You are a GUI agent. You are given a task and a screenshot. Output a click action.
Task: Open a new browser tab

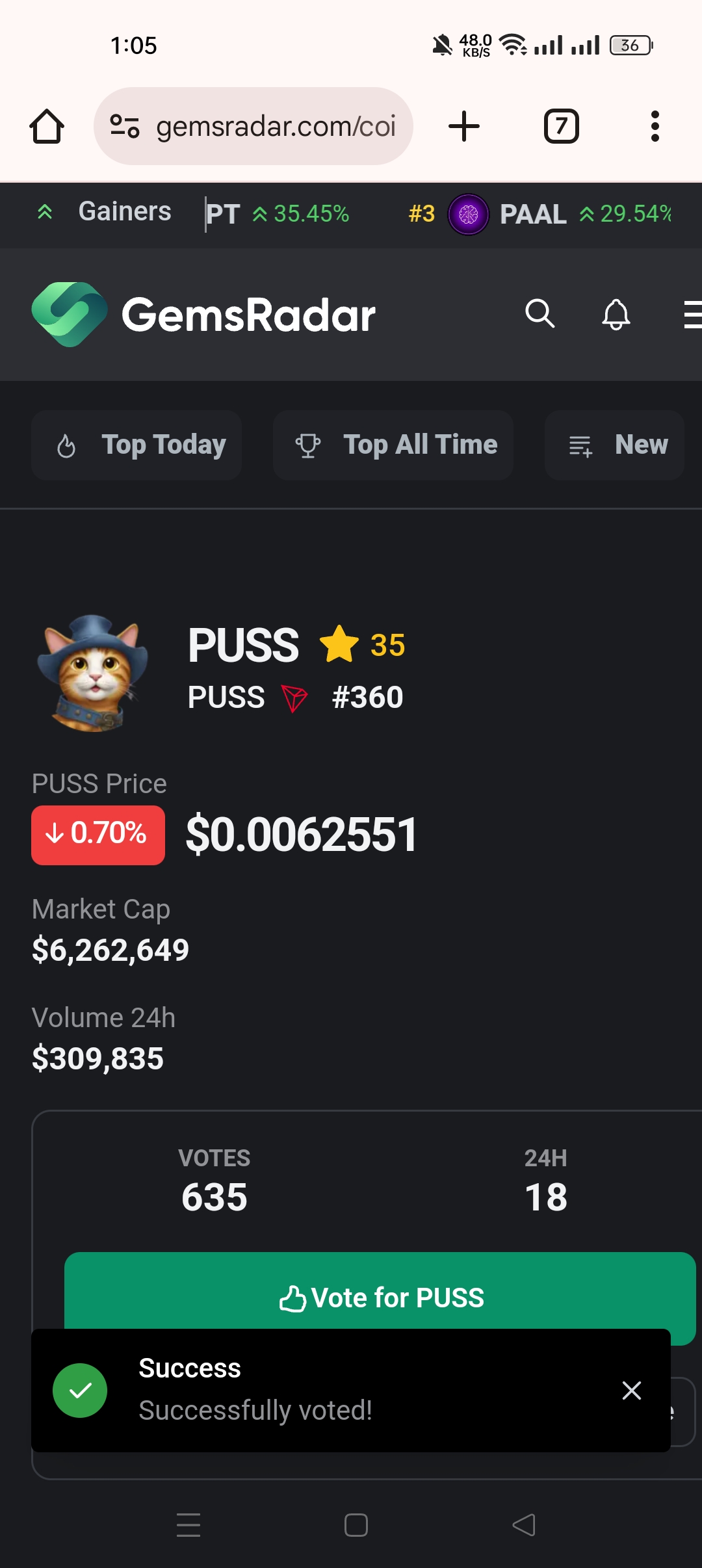coord(464,126)
